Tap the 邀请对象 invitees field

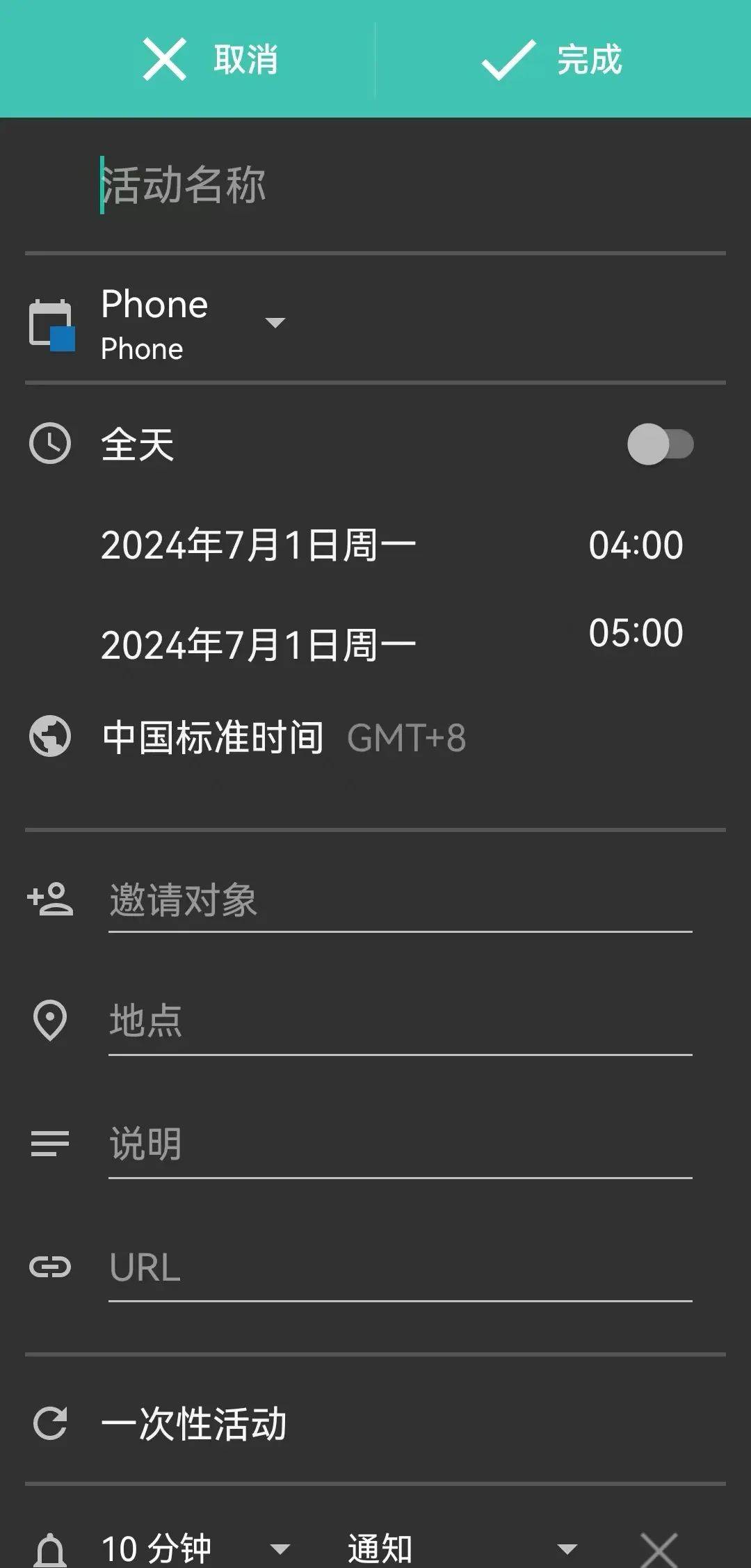pos(401,901)
